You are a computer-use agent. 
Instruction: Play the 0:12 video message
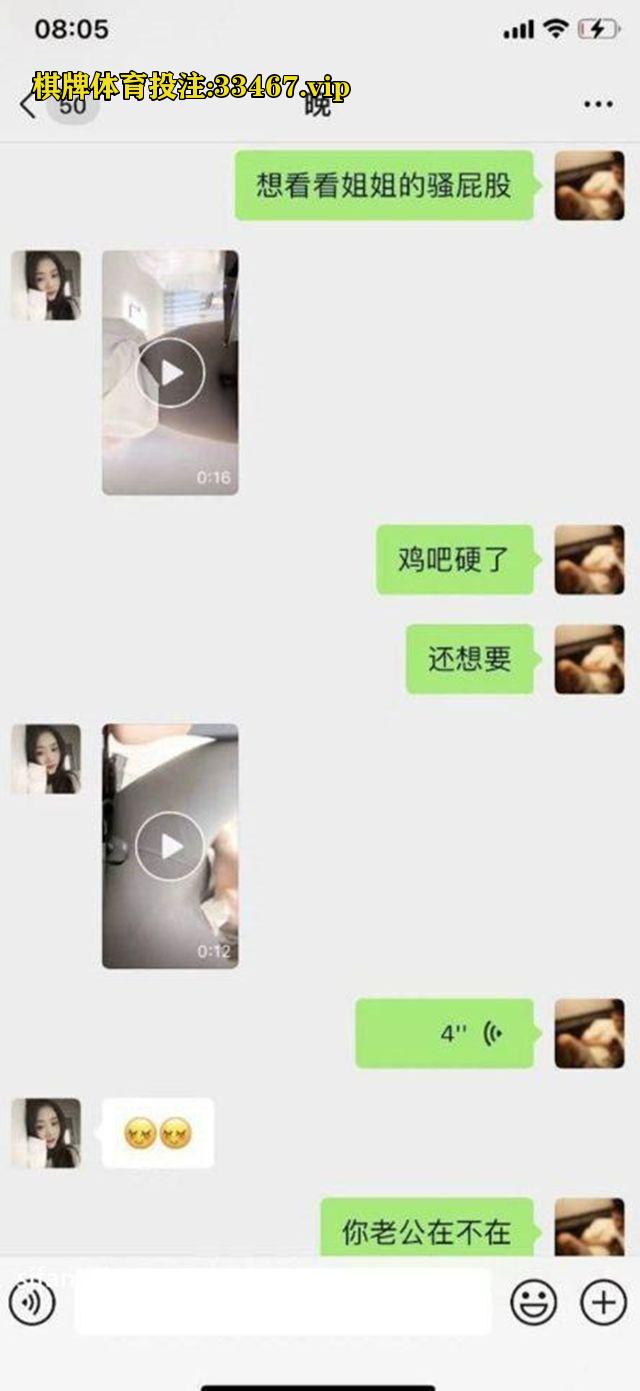tap(170, 846)
